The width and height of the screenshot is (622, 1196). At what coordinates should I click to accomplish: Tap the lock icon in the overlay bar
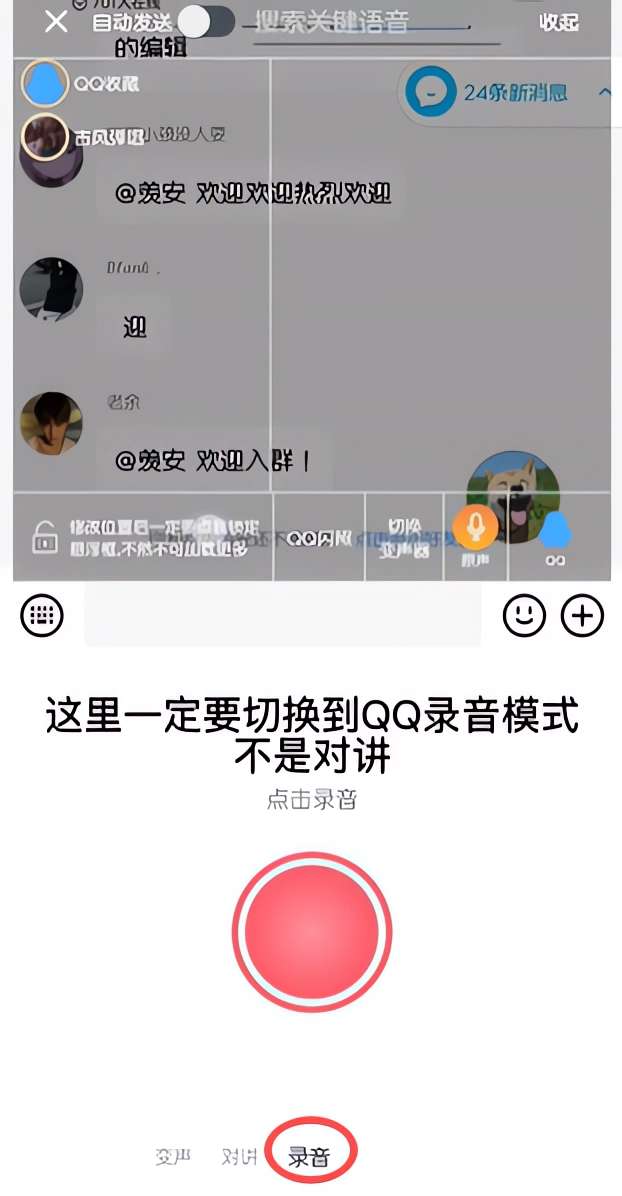45,538
